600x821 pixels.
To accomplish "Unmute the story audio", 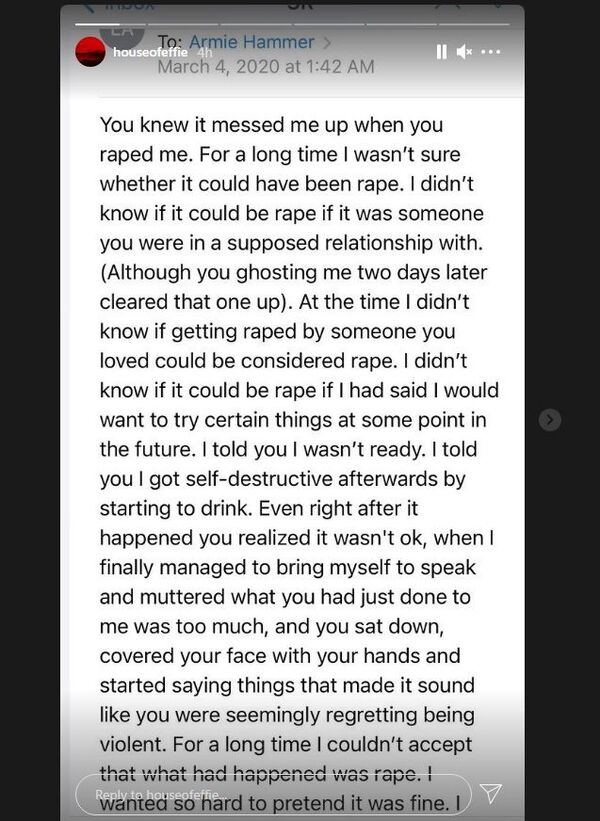I will [x=464, y=52].
